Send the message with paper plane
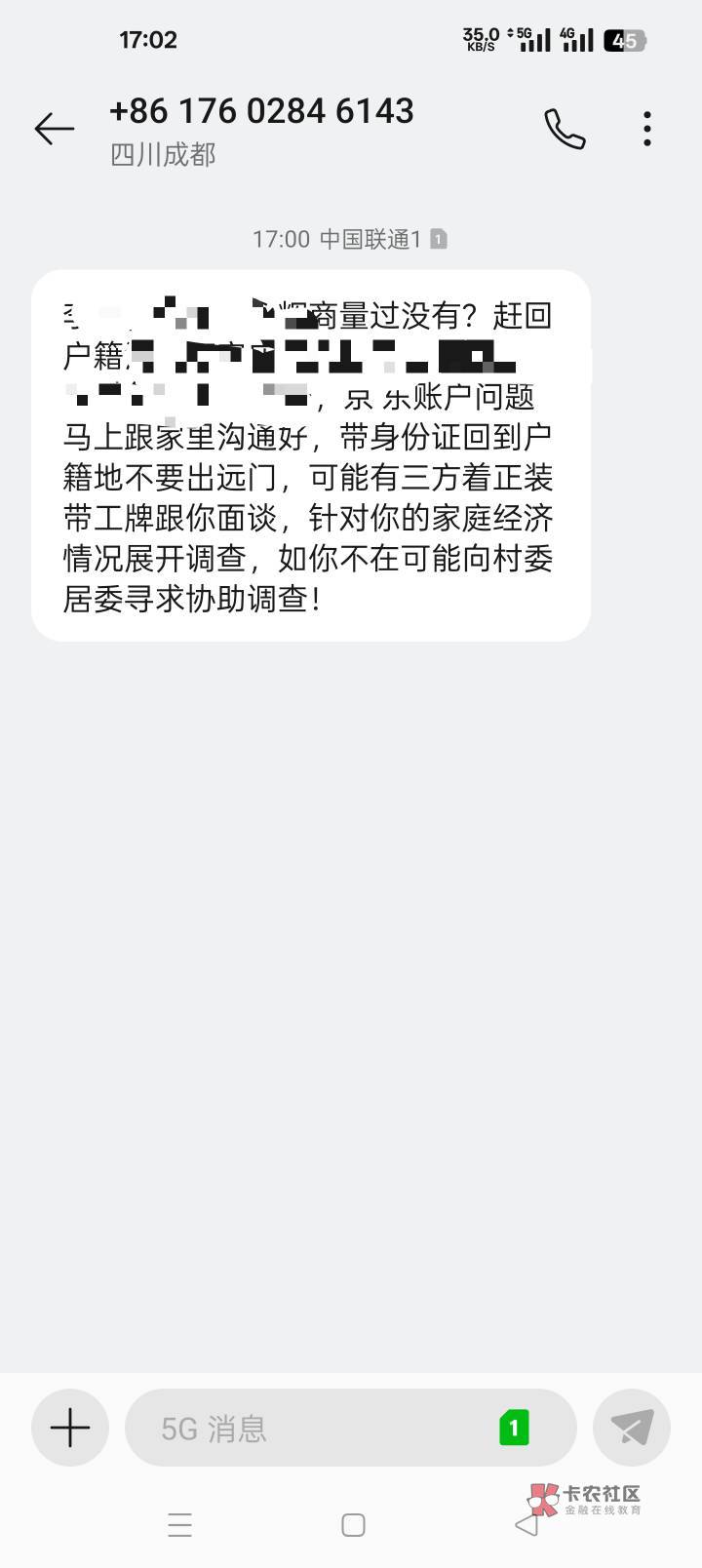Viewport: 702px width, 1568px height. click(x=632, y=1429)
